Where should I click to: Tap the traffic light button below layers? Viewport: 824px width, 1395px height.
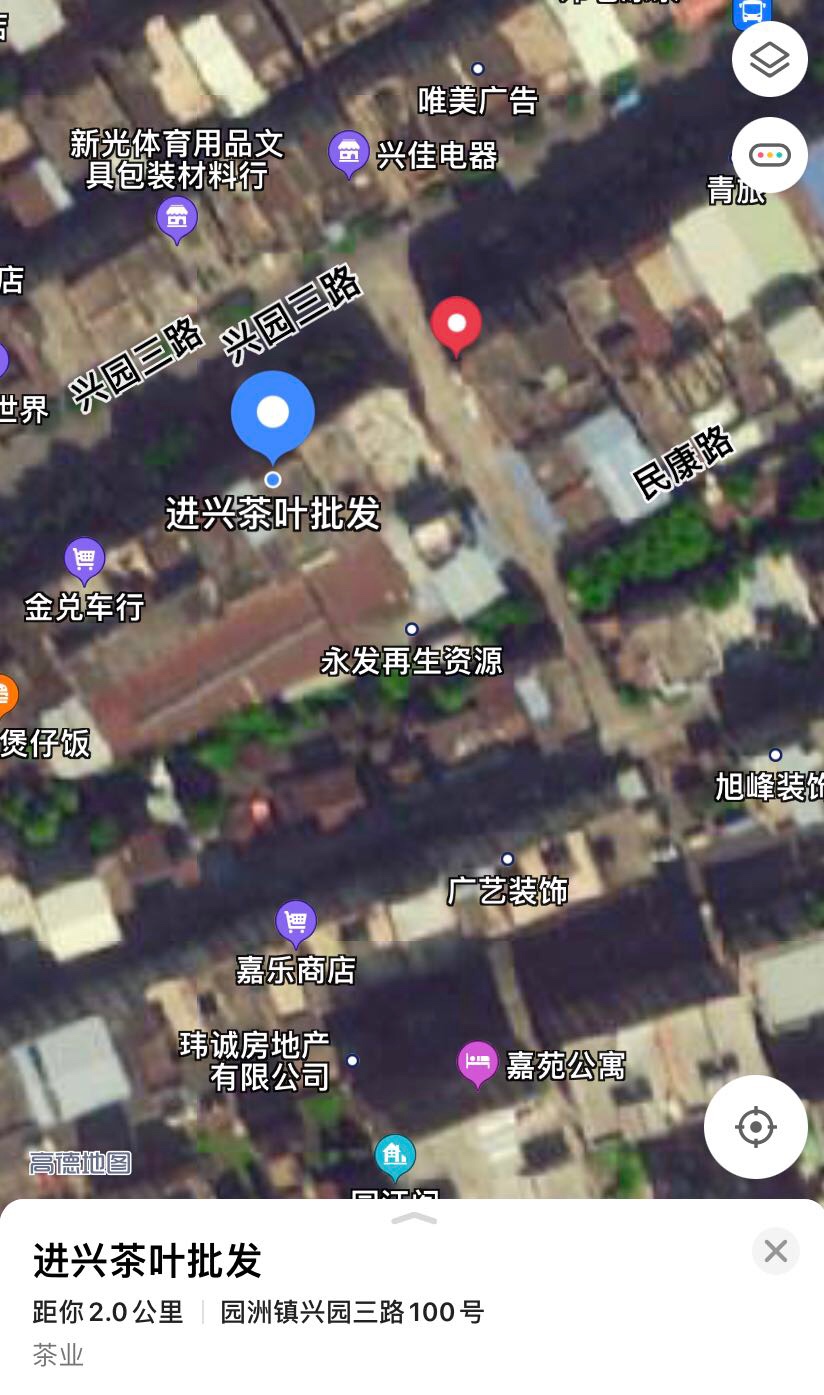(769, 155)
